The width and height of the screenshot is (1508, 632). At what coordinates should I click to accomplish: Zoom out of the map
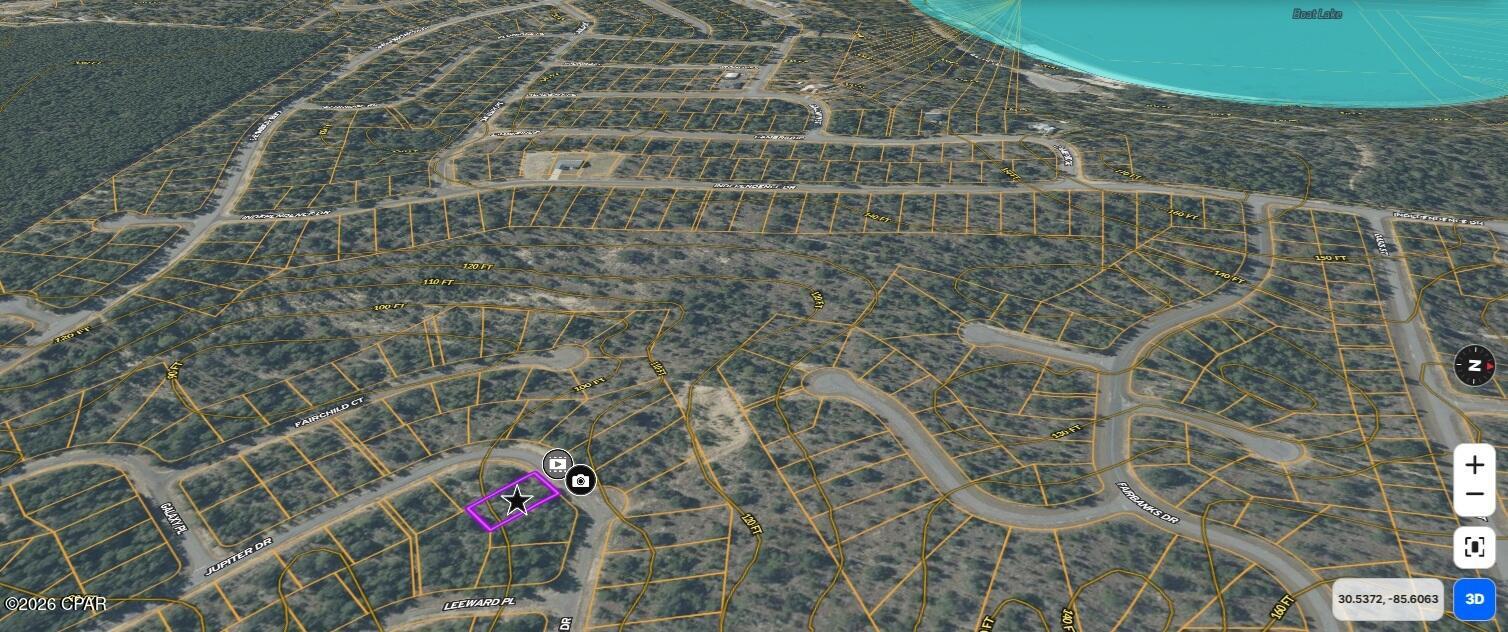[1474, 496]
